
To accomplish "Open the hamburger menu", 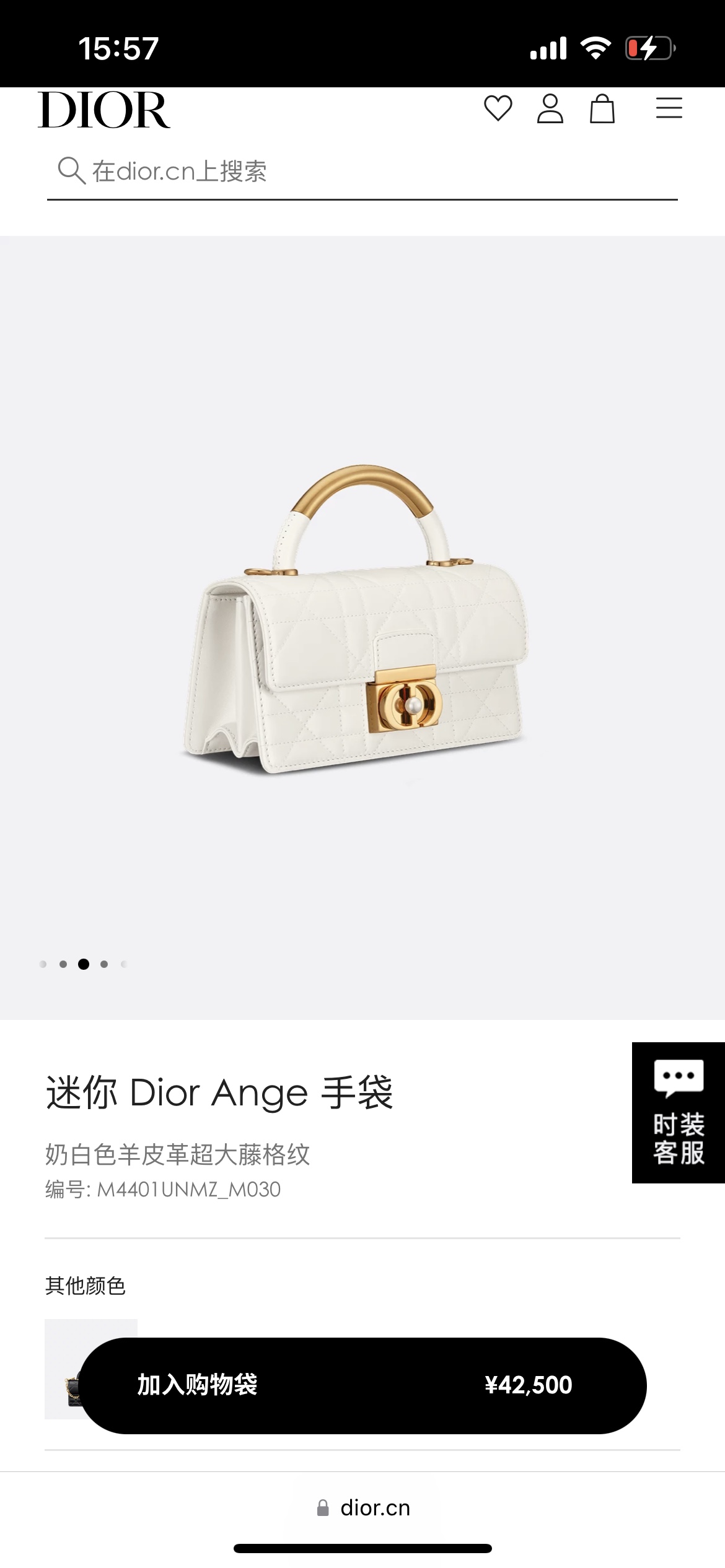I will pos(669,108).
